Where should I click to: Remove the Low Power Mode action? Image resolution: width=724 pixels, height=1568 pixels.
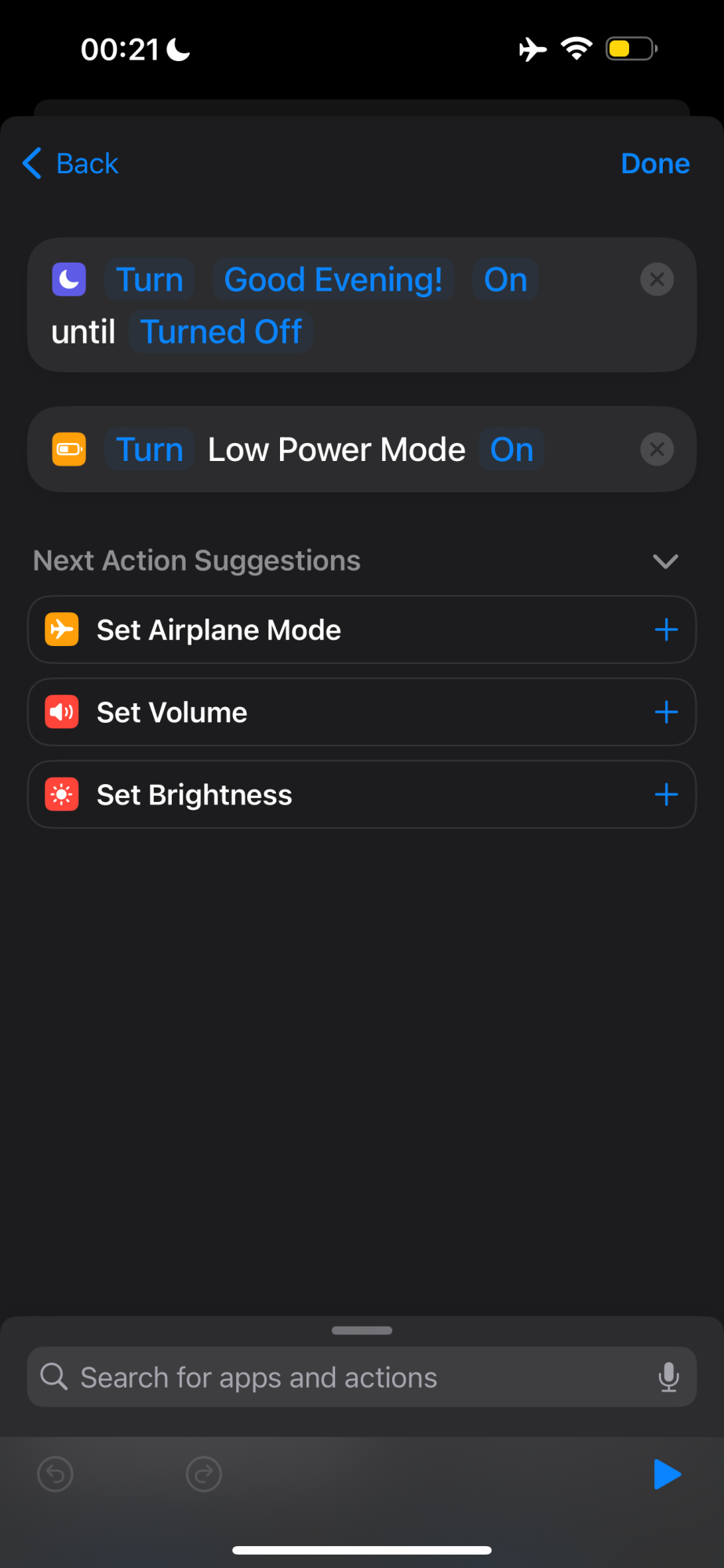point(657,450)
